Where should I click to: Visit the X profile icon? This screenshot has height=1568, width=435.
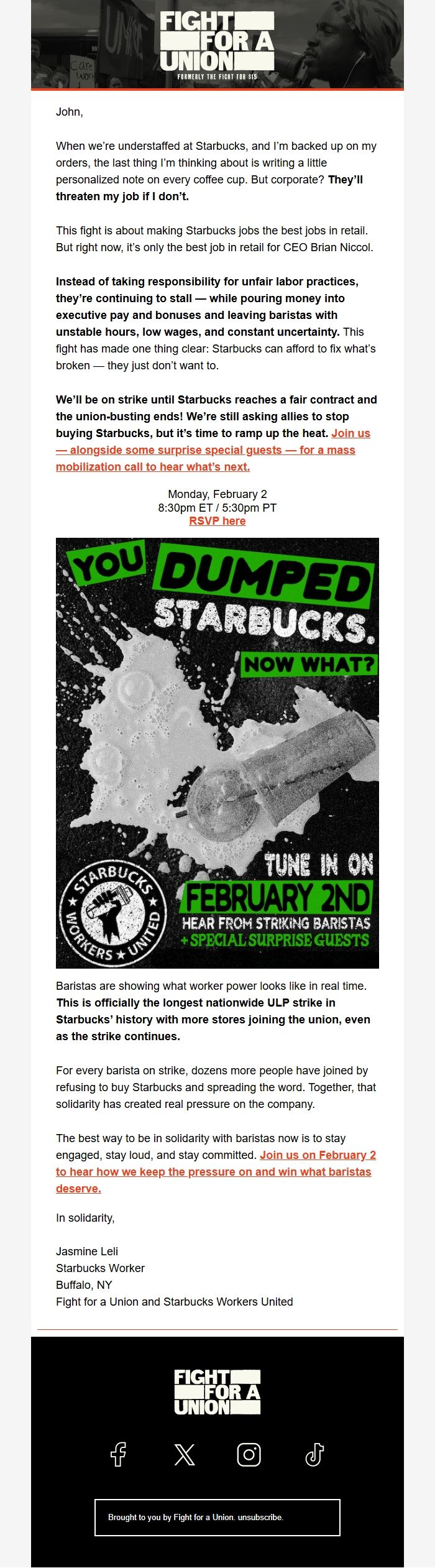184,1455
